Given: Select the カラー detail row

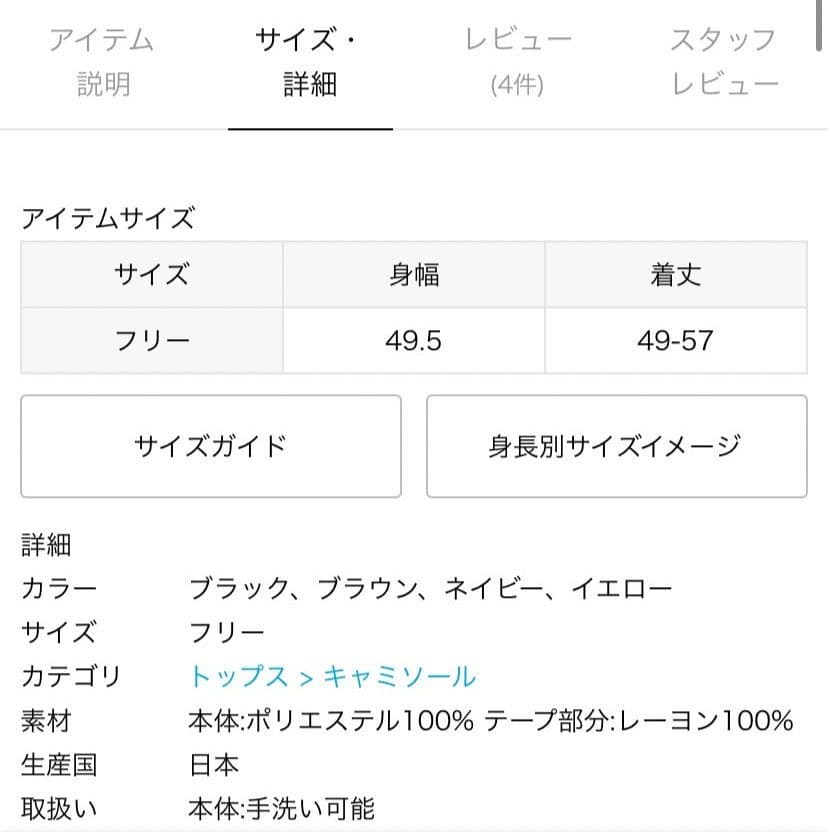Looking at the screenshot, I should (x=58, y=589).
